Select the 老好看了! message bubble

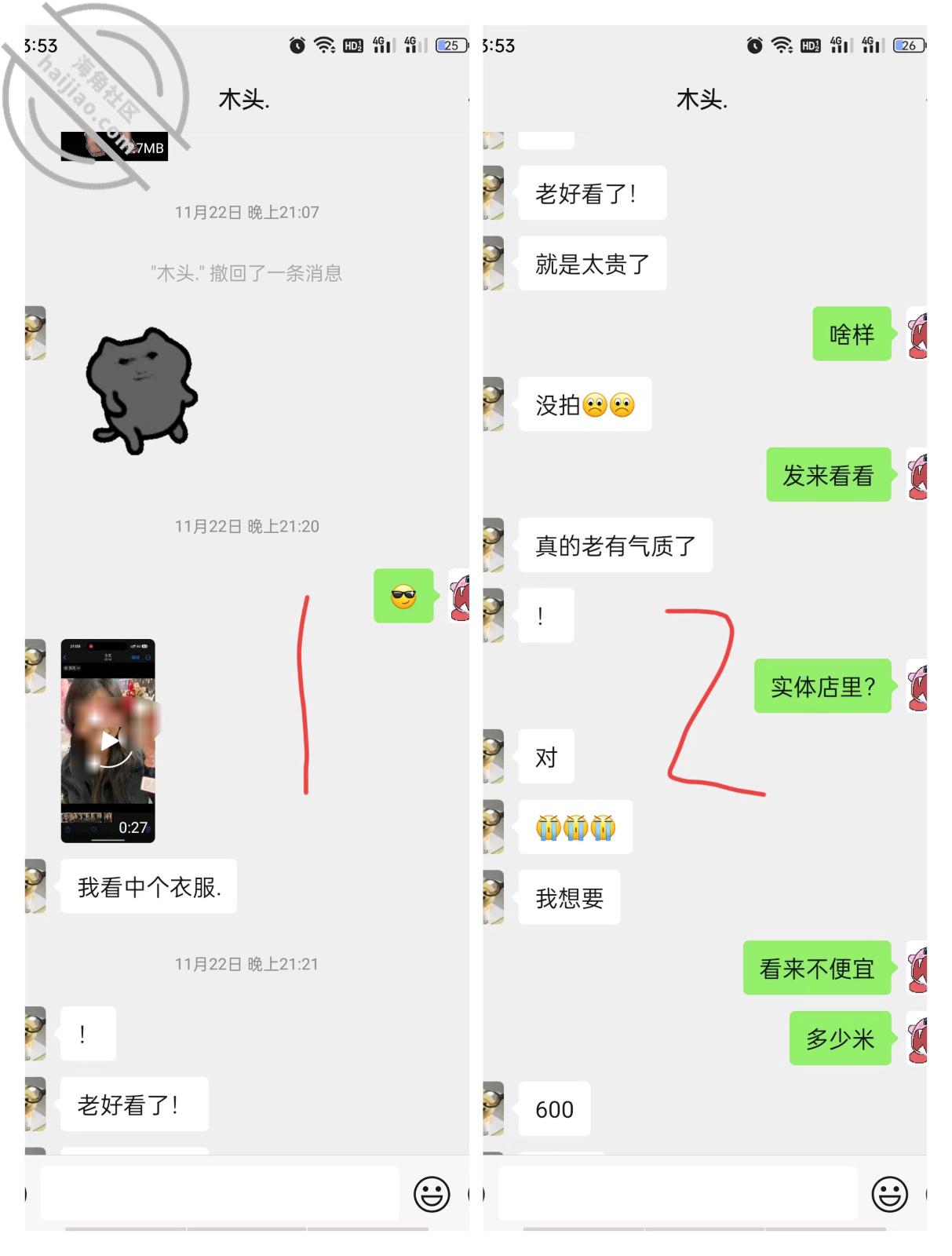pos(133,1104)
